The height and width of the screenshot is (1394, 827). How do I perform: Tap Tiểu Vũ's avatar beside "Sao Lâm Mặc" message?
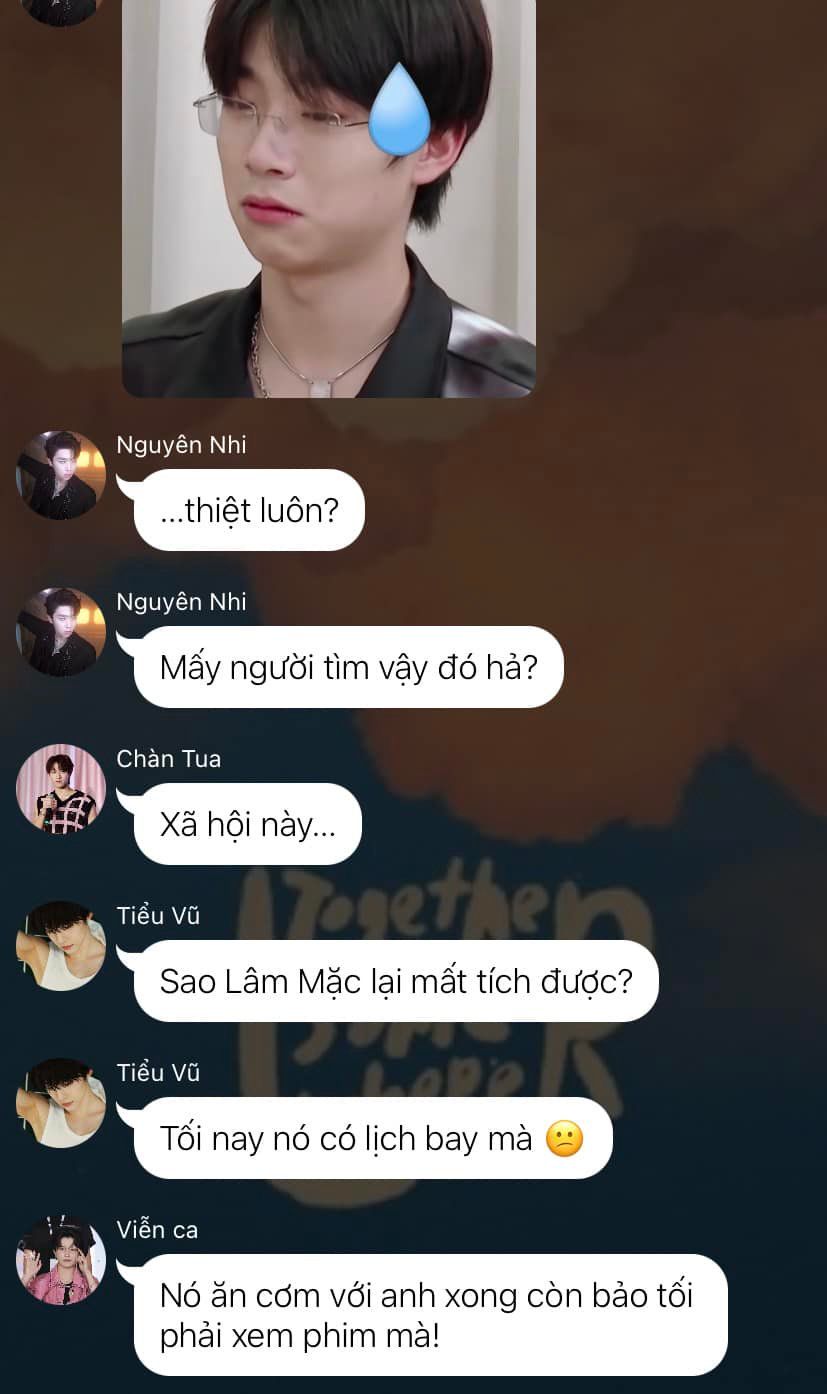click(x=61, y=946)
